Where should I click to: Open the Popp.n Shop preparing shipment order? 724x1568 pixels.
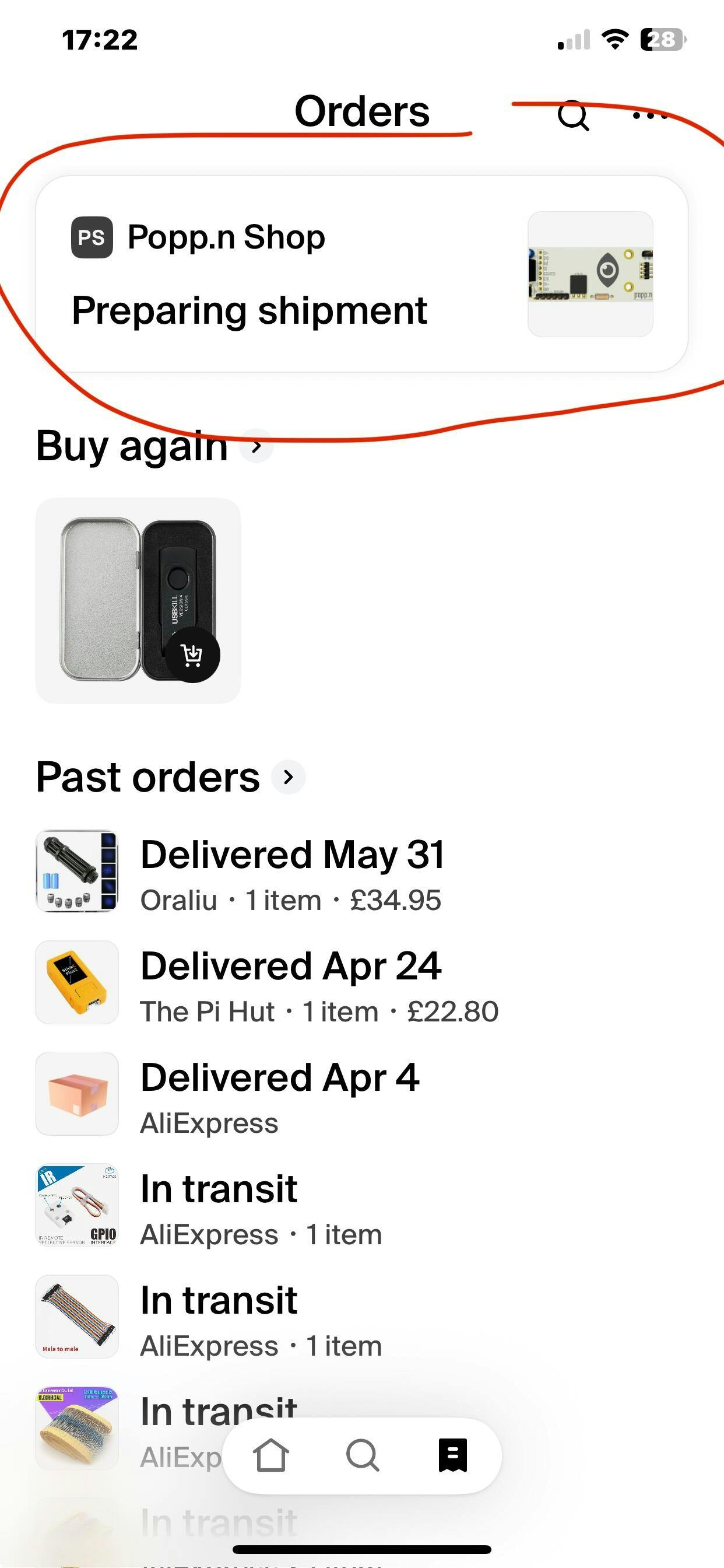click(361, 274)
